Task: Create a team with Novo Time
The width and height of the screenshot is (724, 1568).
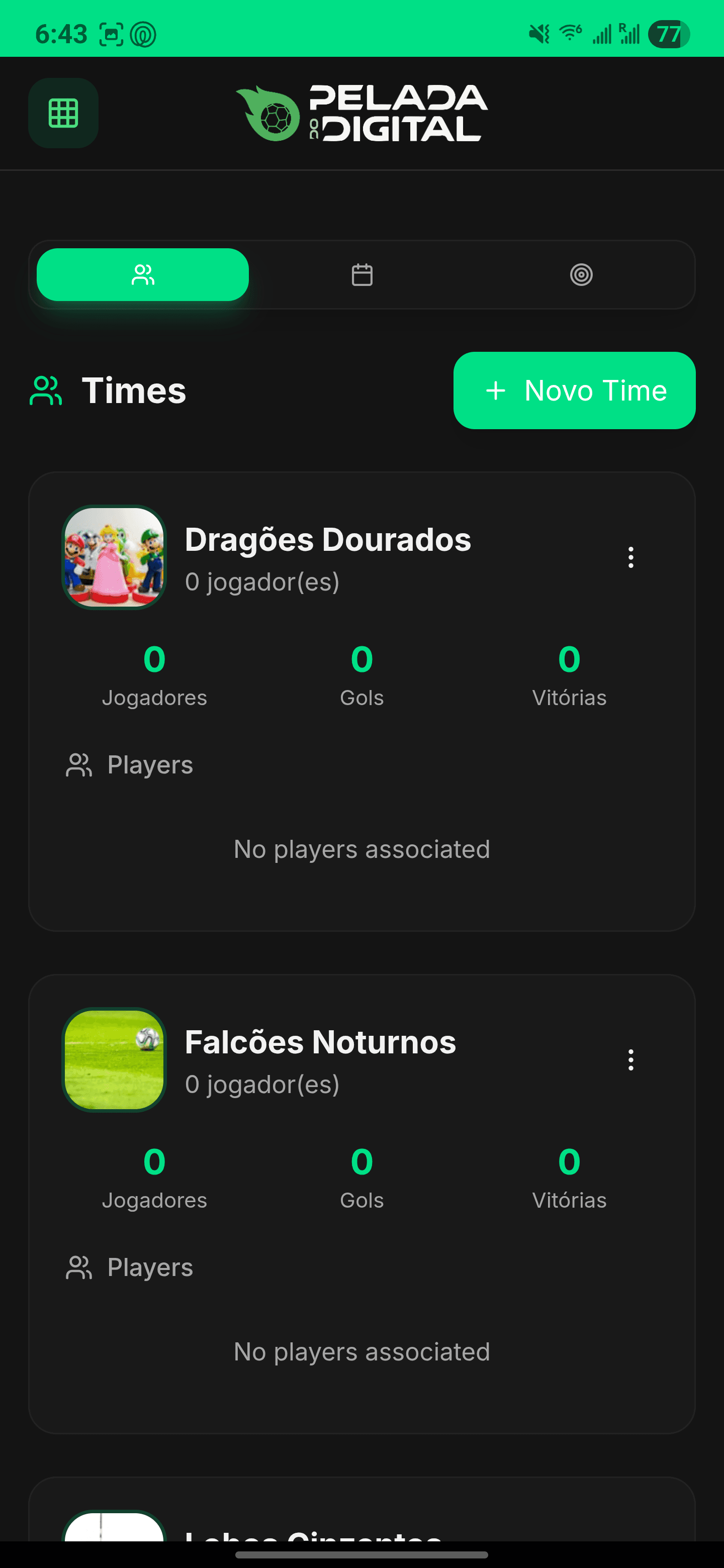Action: tap(574, 390)
